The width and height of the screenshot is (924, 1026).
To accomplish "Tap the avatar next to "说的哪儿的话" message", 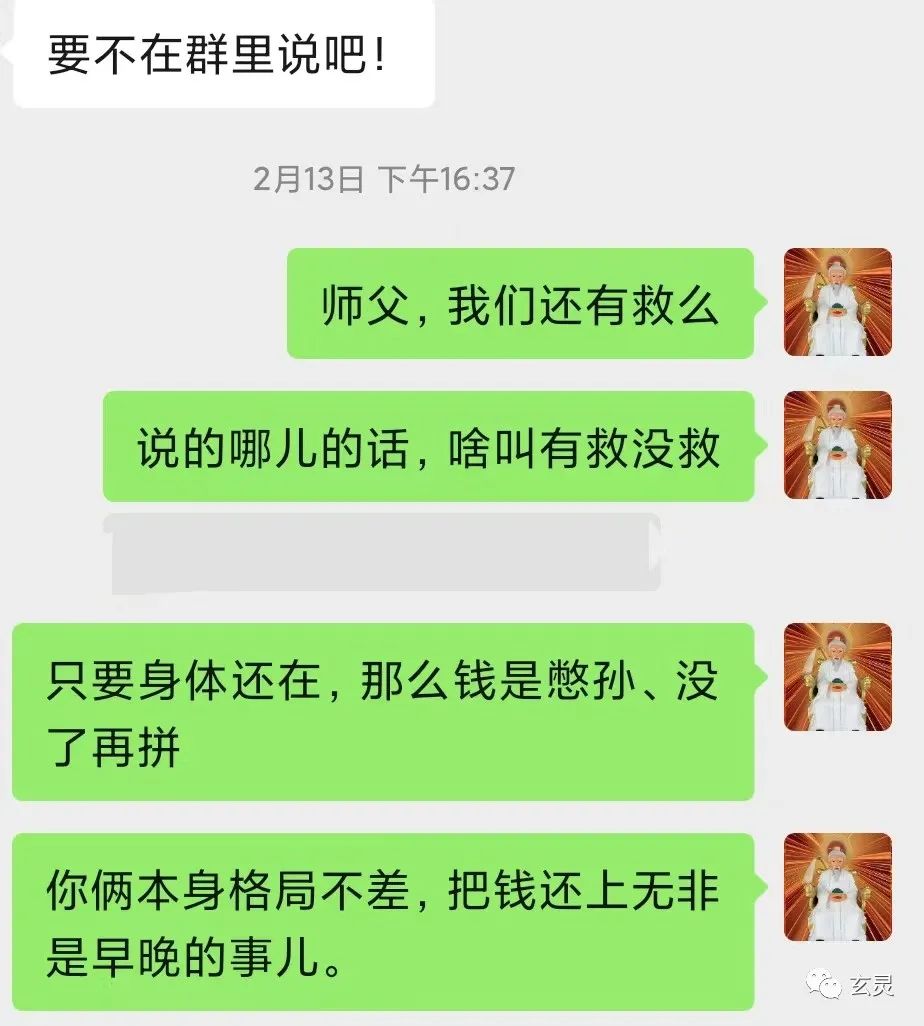I will [837, 445].
